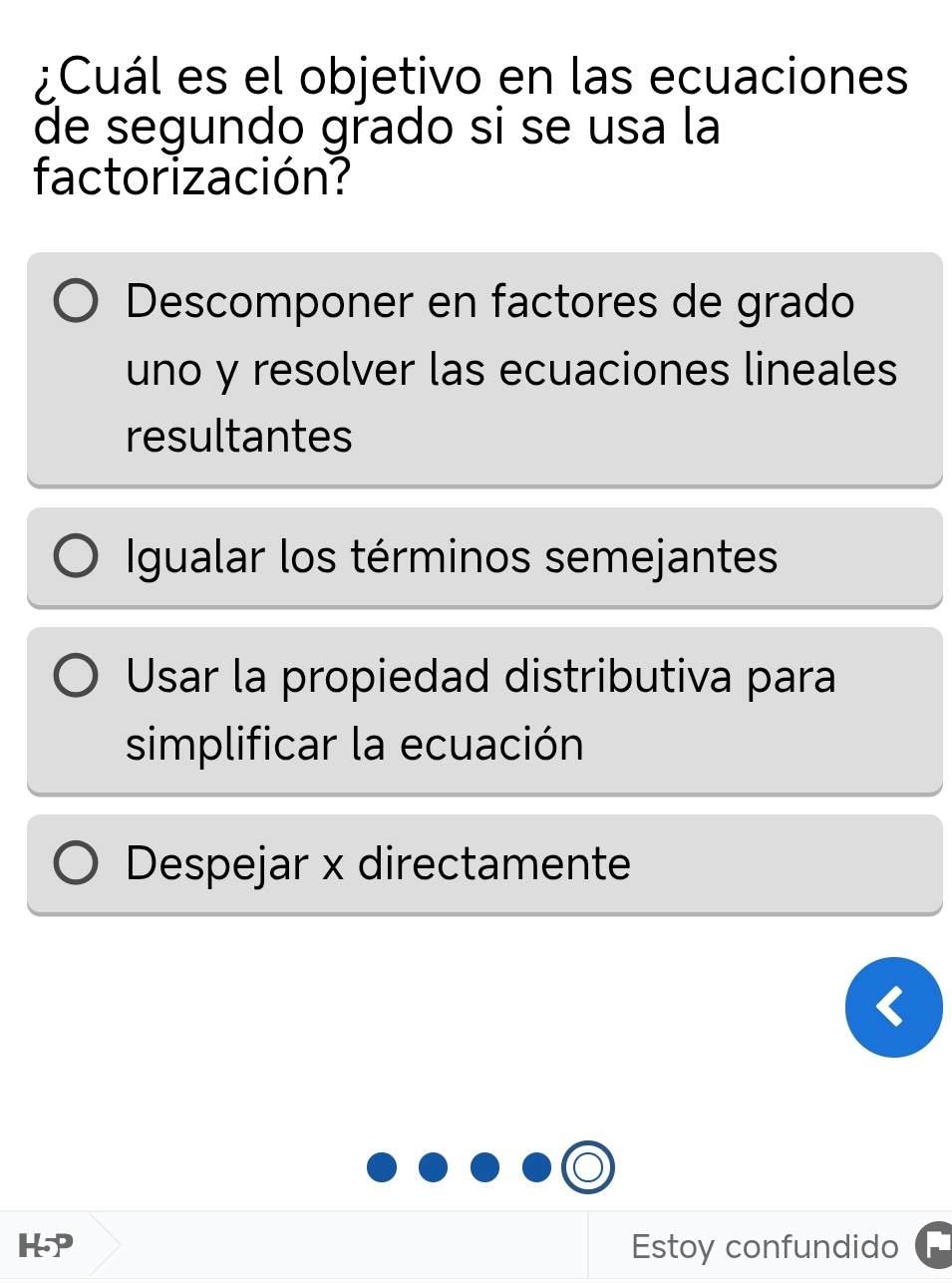Jump to the second question dot
The height and width of the screenshot is (1283, 952).
coord(434,1166)
